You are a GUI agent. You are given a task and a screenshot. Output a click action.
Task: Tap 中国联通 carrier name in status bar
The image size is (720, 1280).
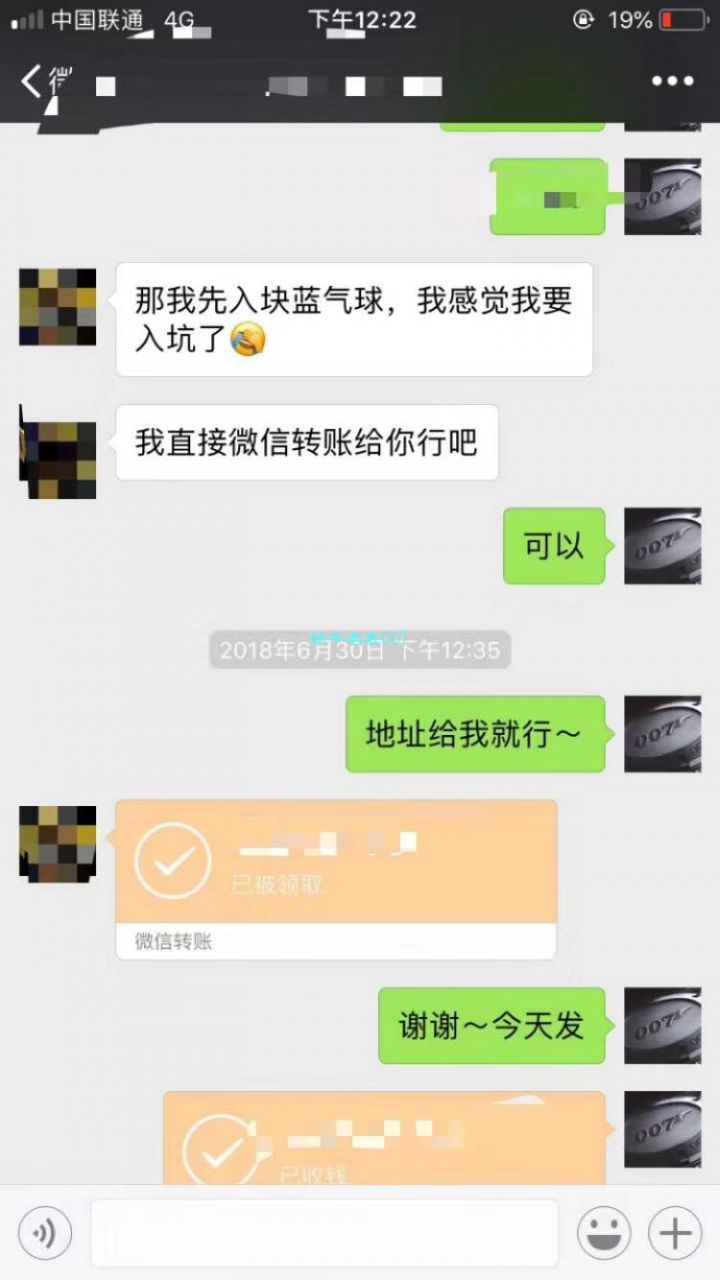click(x=100, y=18)
